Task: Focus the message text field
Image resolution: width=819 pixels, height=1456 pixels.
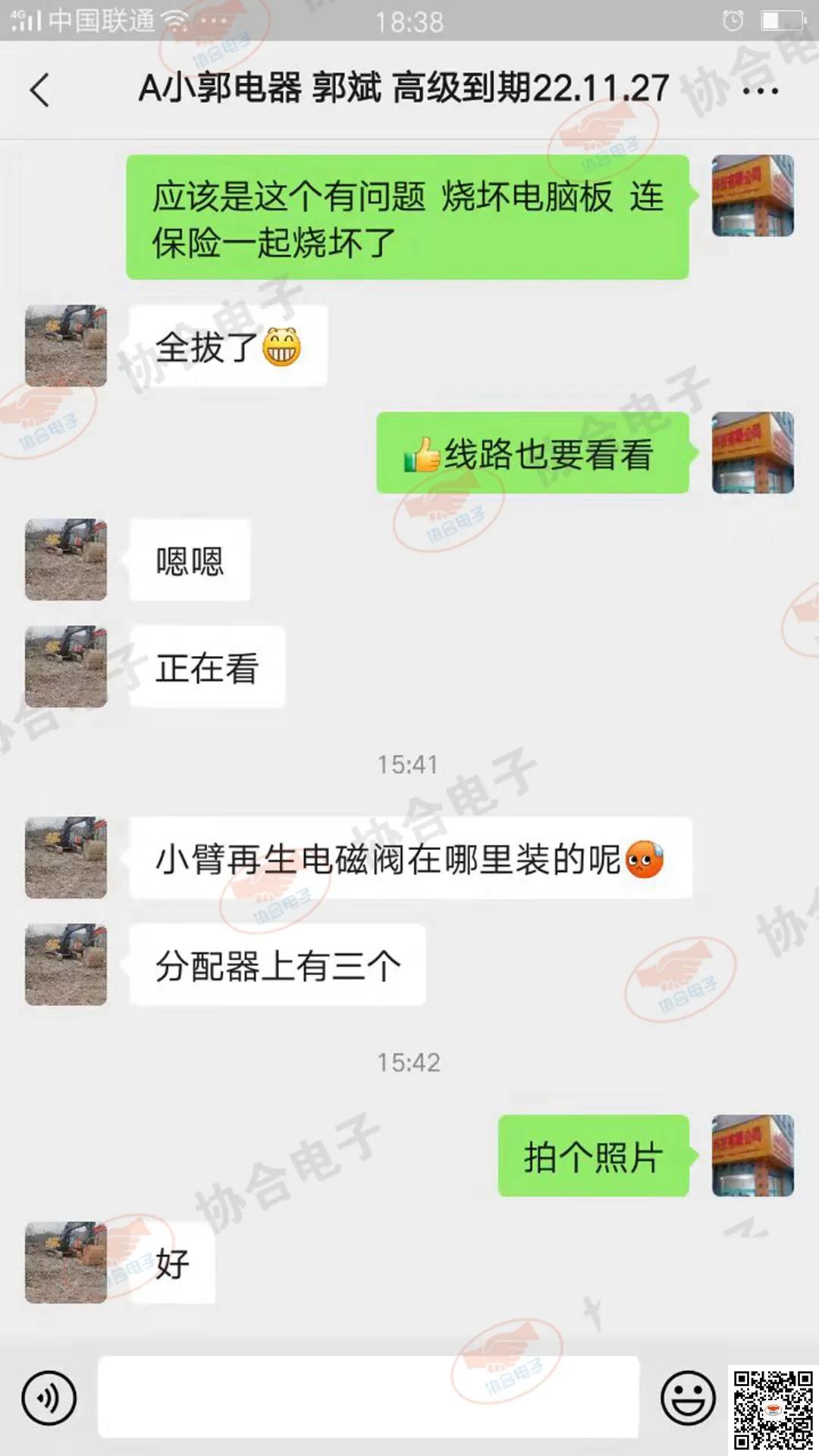Action: pyautogui.click(x=369, y=1398)
